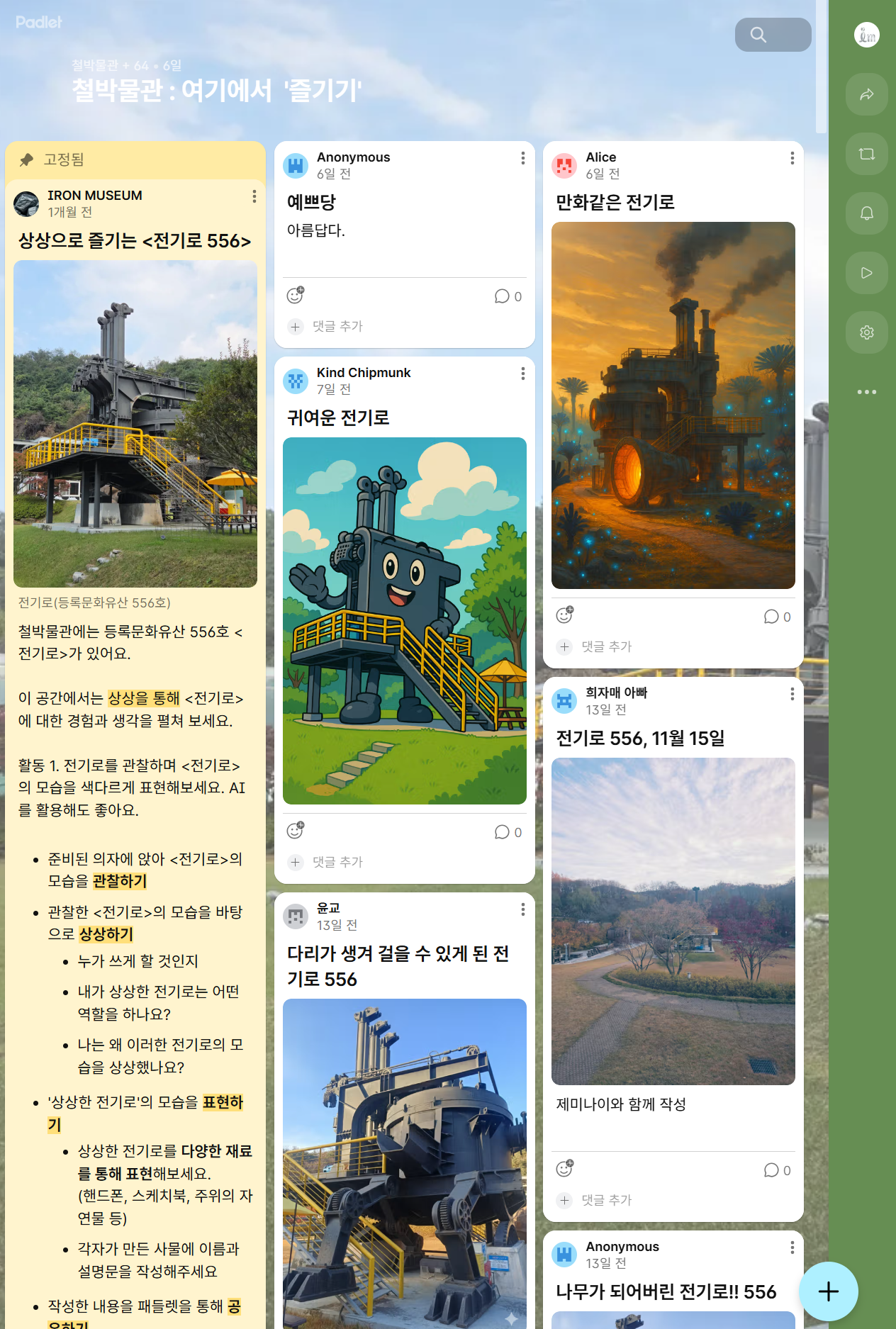Viewport: 896px width, 1329px height.
Task: Open the notifications bell
Action: [x=866, y=213]
